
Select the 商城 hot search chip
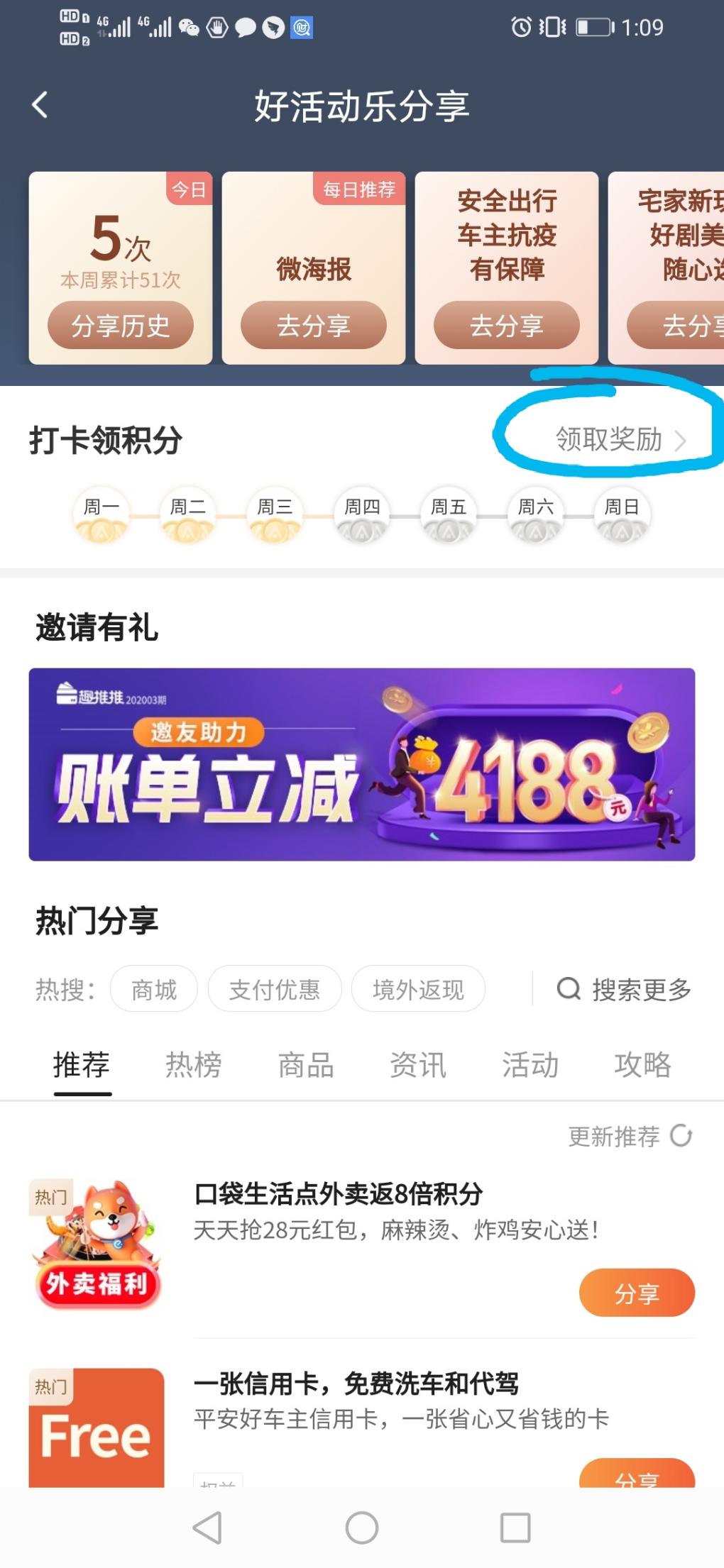coord(154,989)
